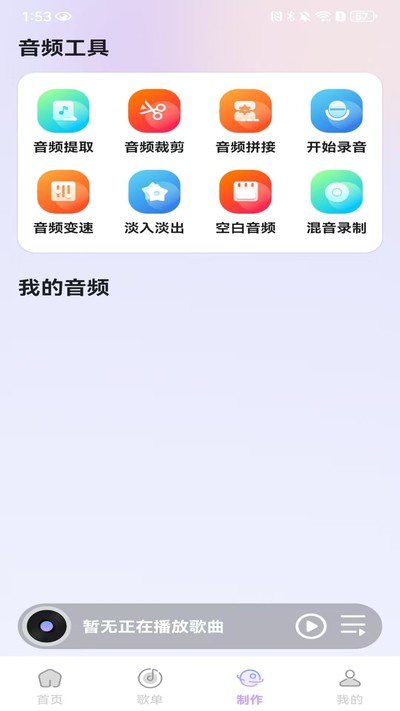
Task: Go to the 歌单 tab
Action: [150, 687]
